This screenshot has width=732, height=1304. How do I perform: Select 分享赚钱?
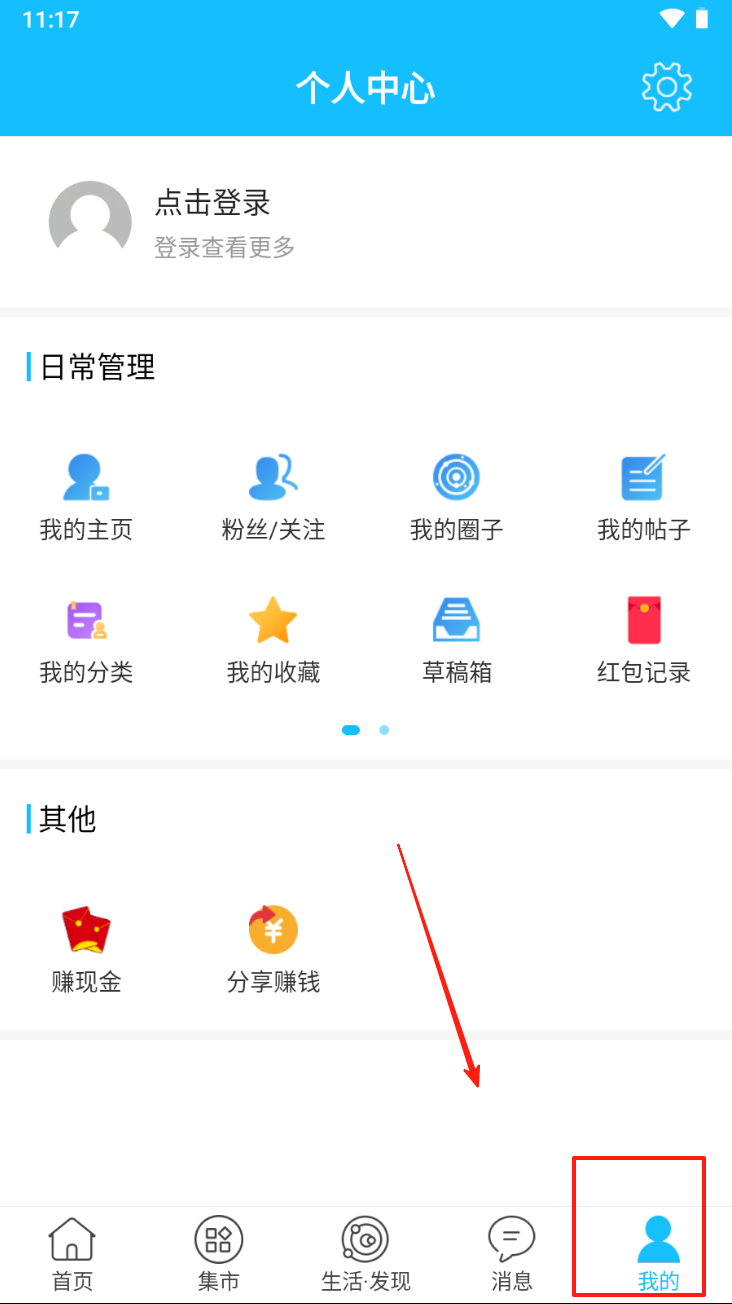click(273, 949)
